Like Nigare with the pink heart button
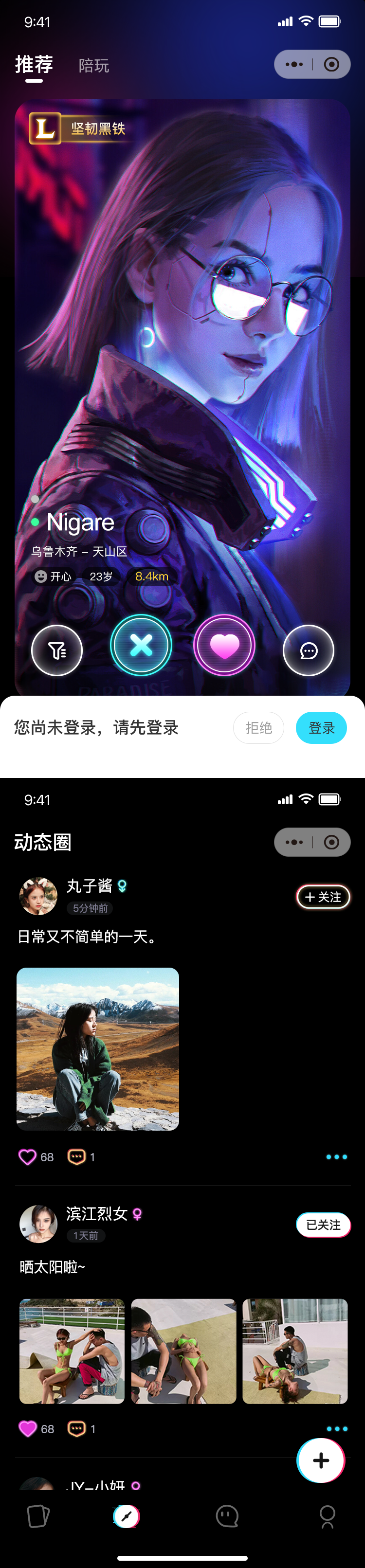Viewport: 365px width, 1568px height. pos(224,645)
